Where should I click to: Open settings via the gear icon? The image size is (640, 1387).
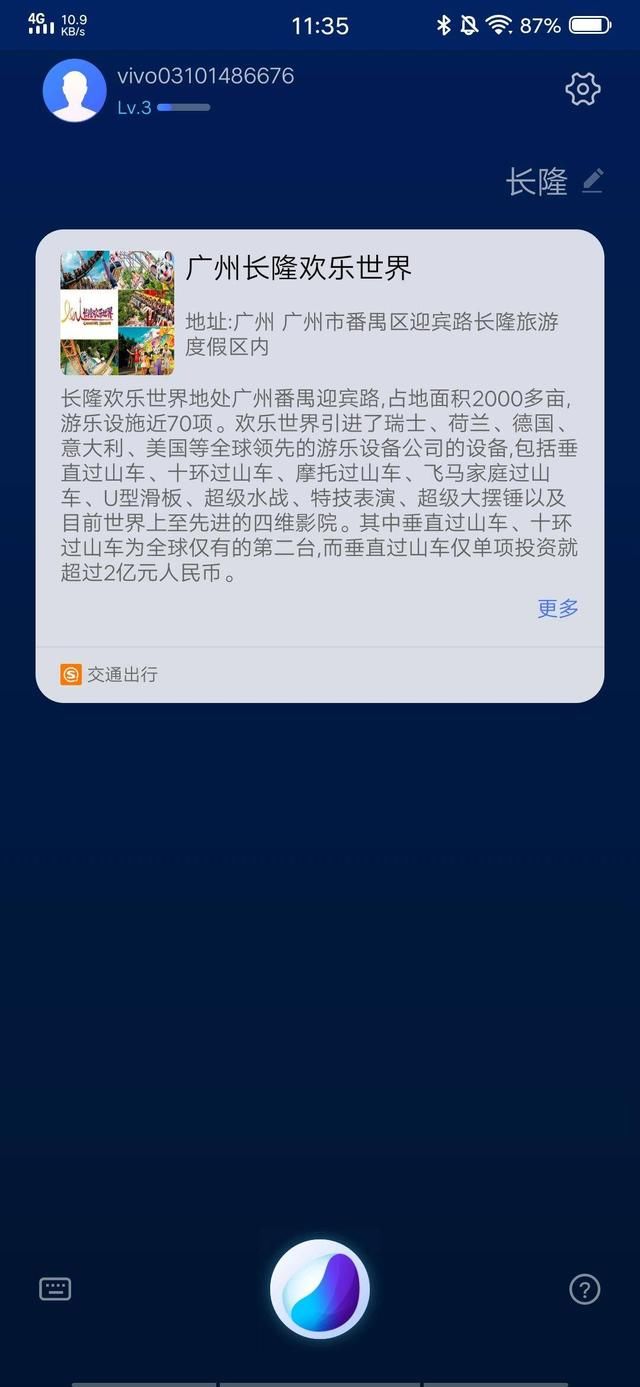coord(583,89)
